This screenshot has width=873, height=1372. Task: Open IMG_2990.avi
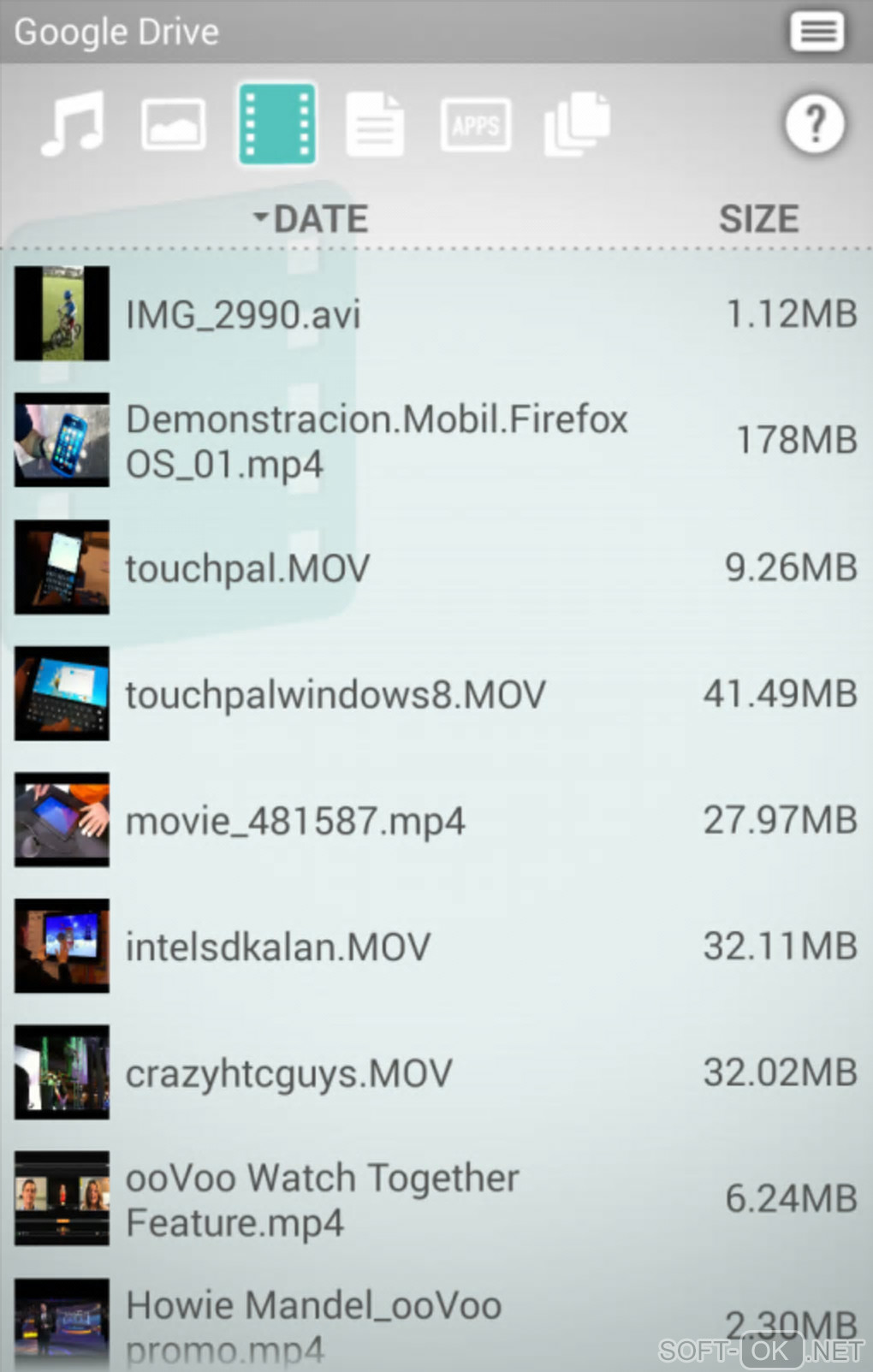coord(243,314)
